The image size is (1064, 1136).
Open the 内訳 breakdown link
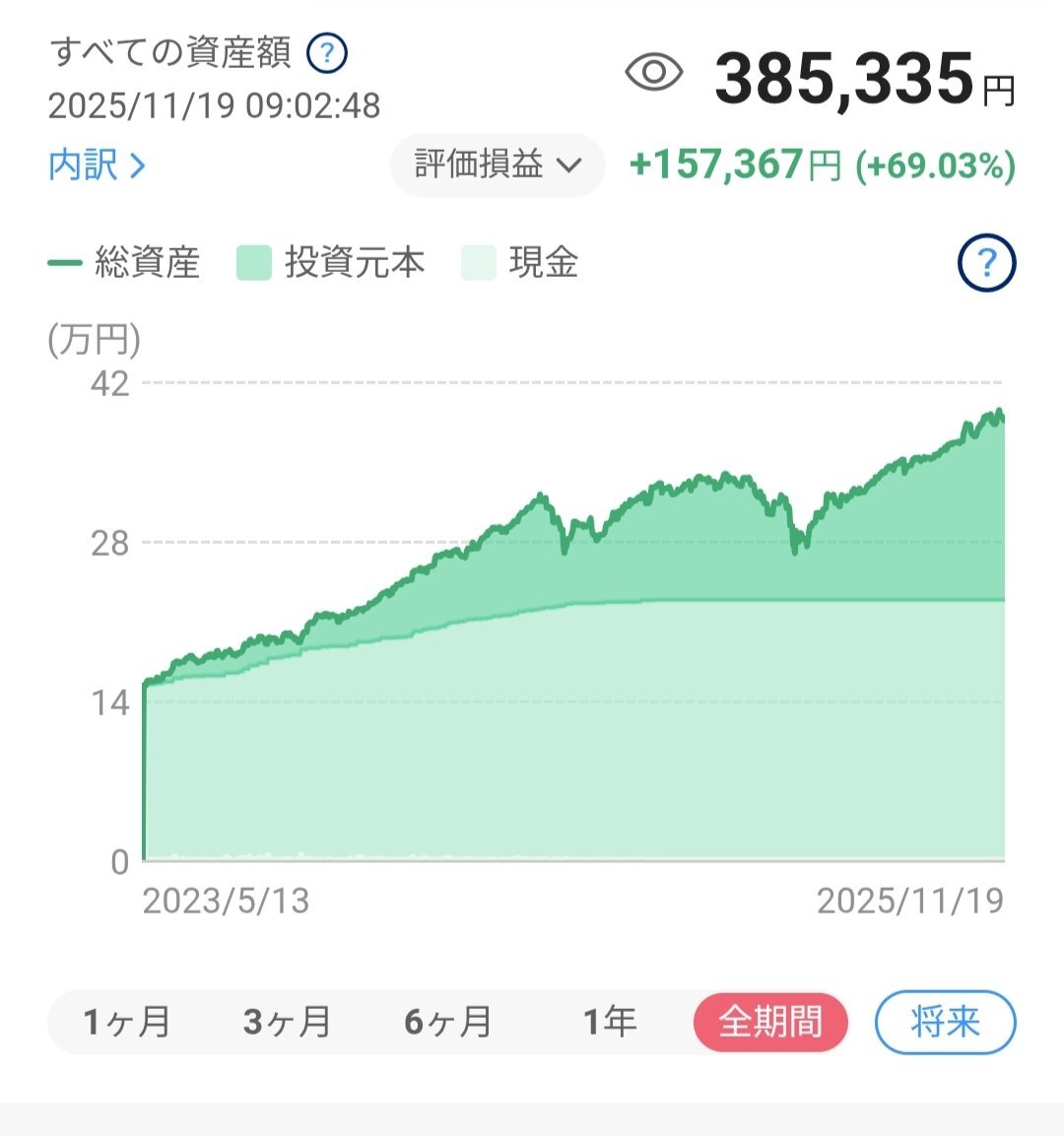pyautogui.click(x=97, y=166)
